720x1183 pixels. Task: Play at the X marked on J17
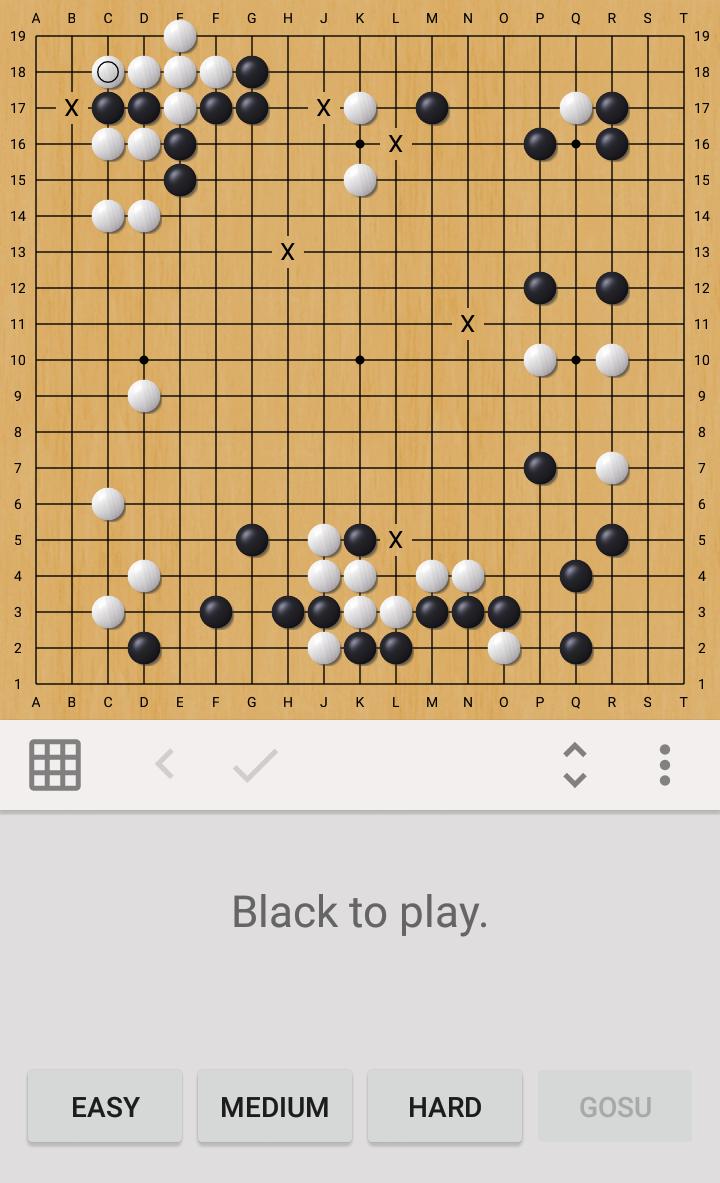point(323,107)
